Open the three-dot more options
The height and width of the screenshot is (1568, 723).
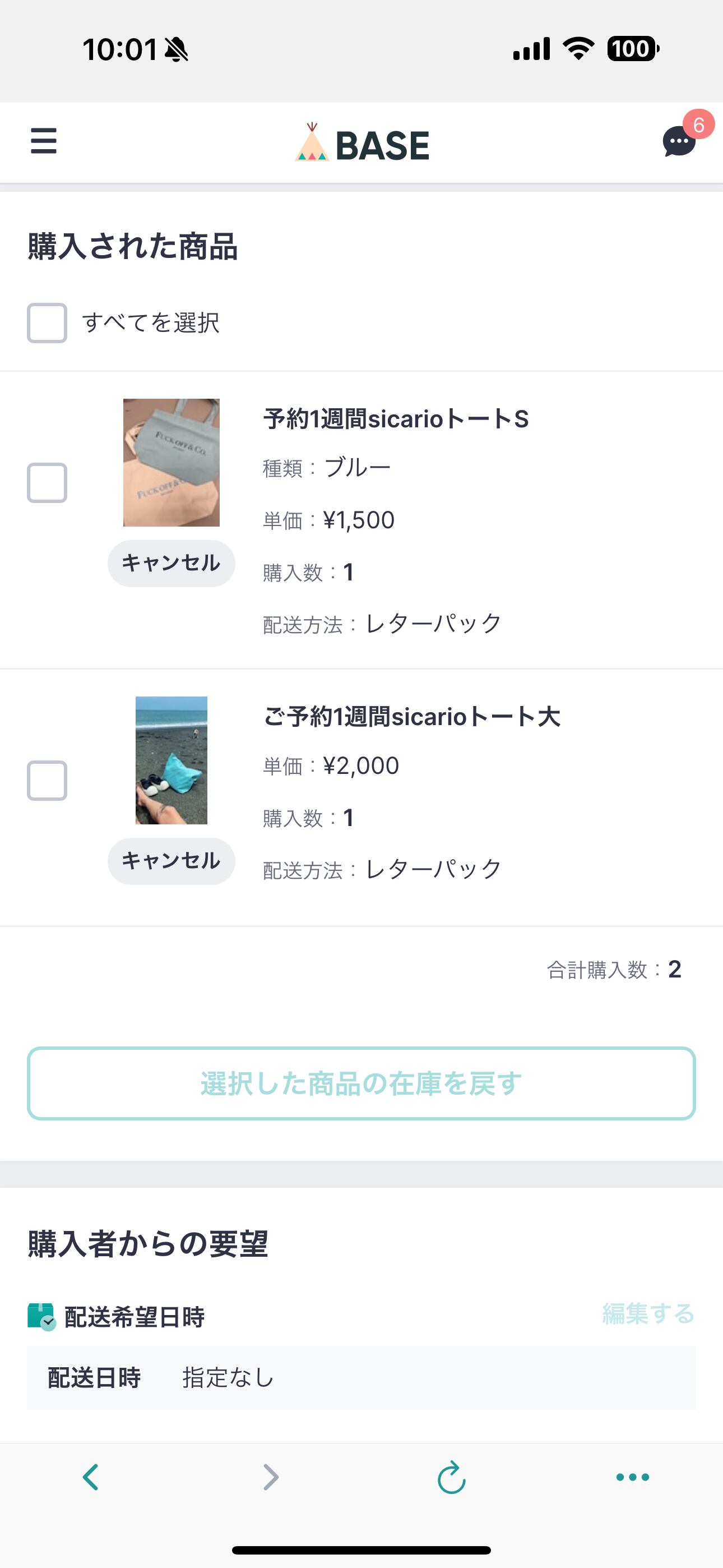[632, 1477]
